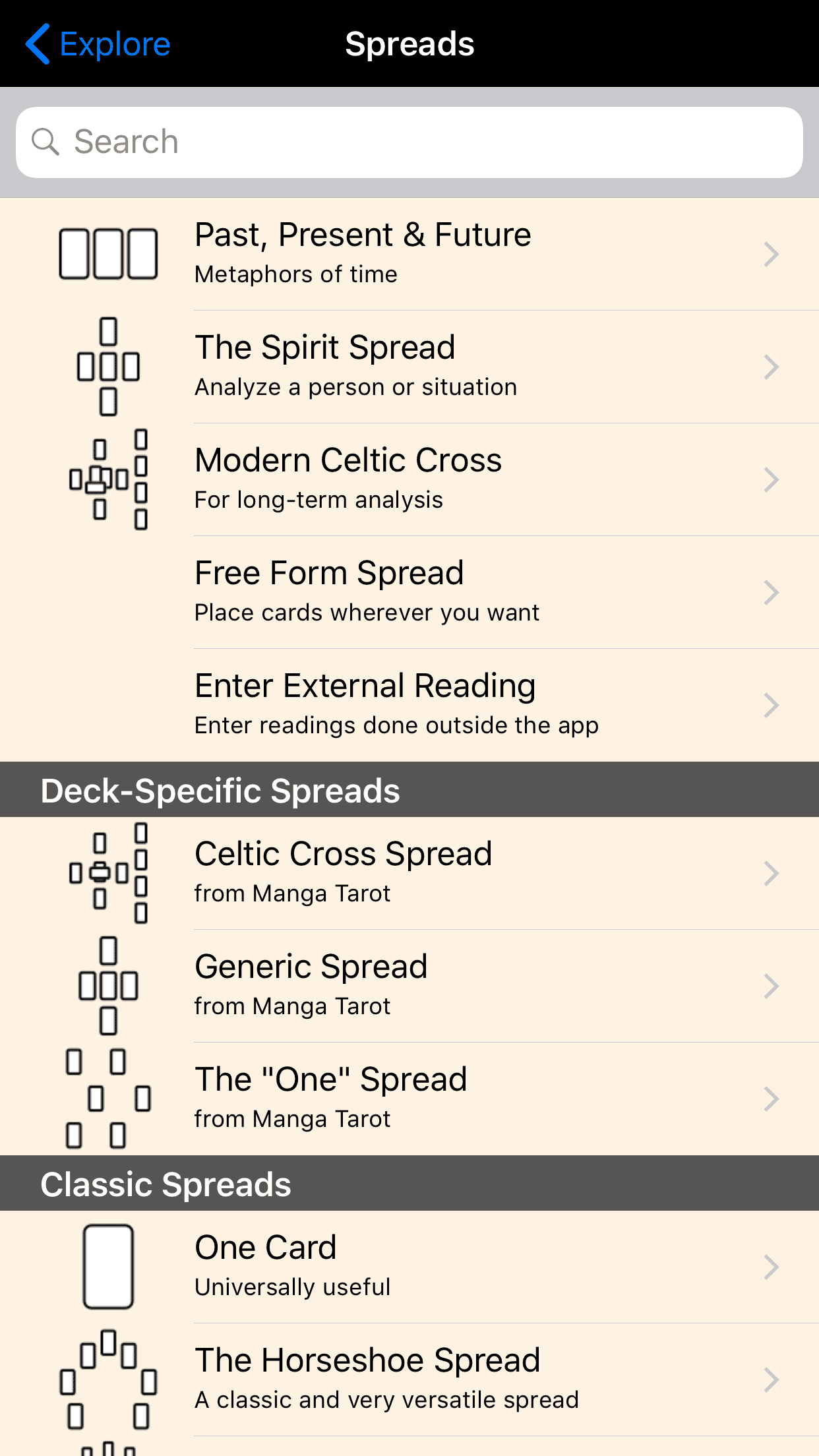Select Generic Spread from Manga Tarot
This screenshot has width=819, height=1456.
409,986
